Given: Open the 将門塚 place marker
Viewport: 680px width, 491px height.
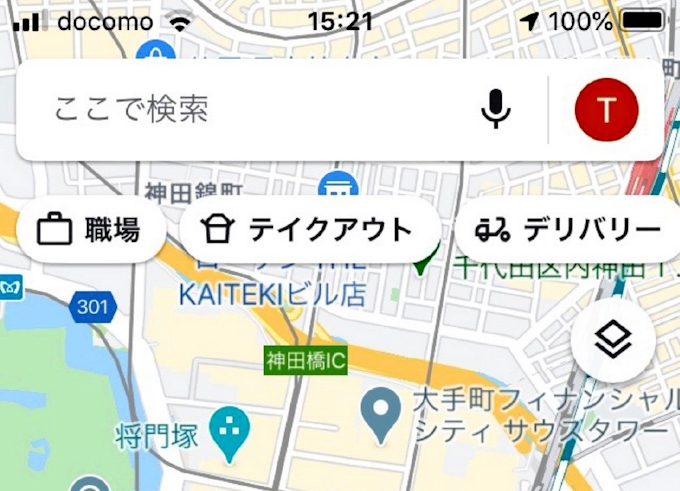Looking at the screenshot, I should click(x=232, y=434).
